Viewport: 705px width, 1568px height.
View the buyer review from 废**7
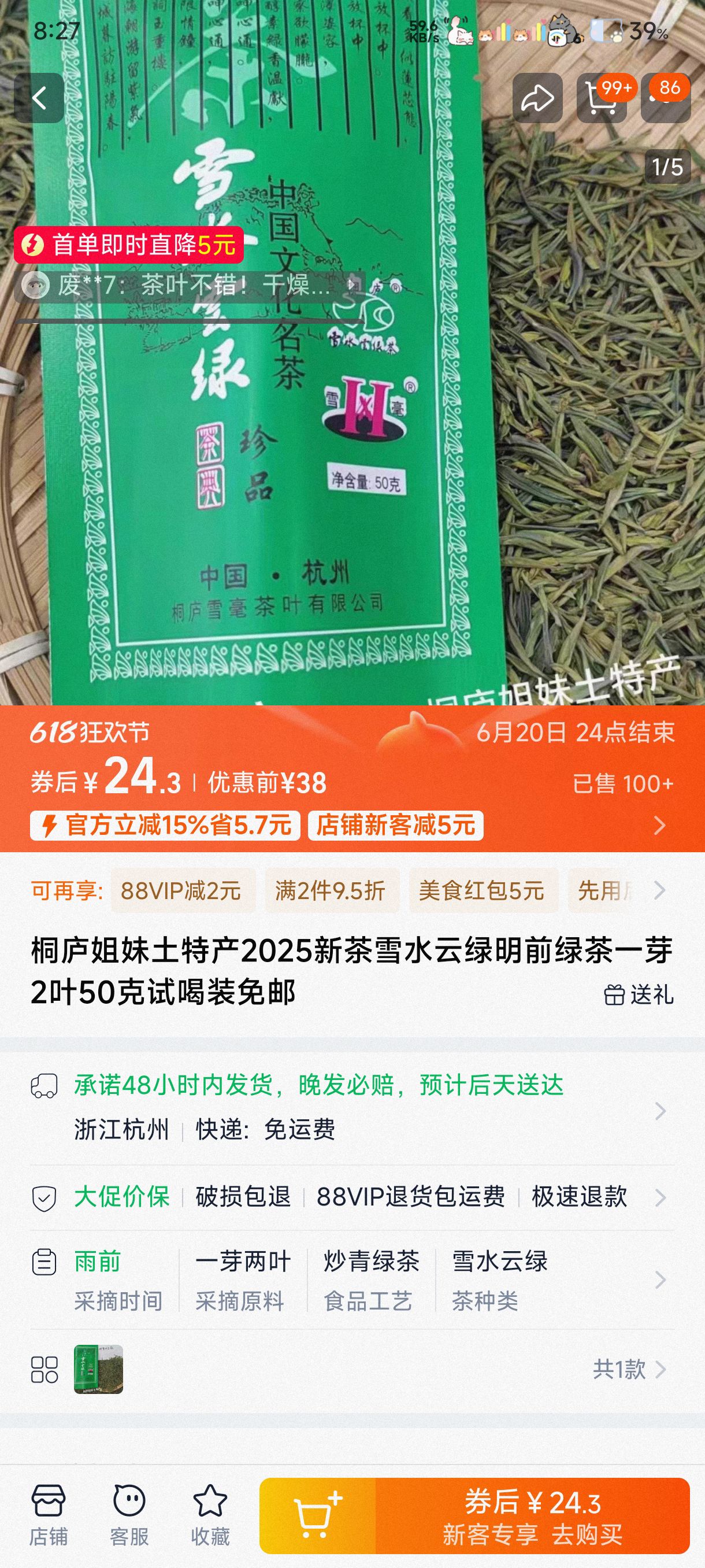coord(188,285)
